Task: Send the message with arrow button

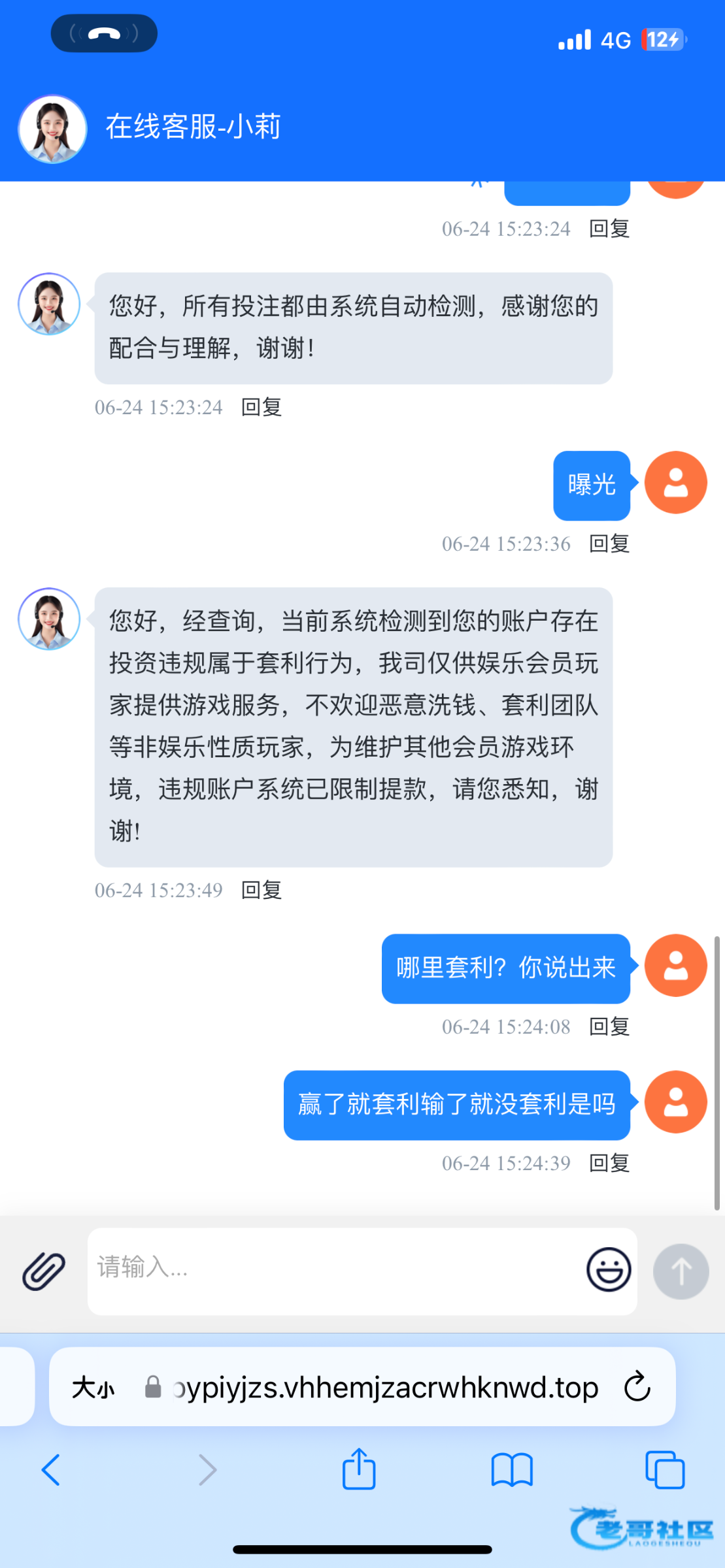Action: pos(681,1271)
